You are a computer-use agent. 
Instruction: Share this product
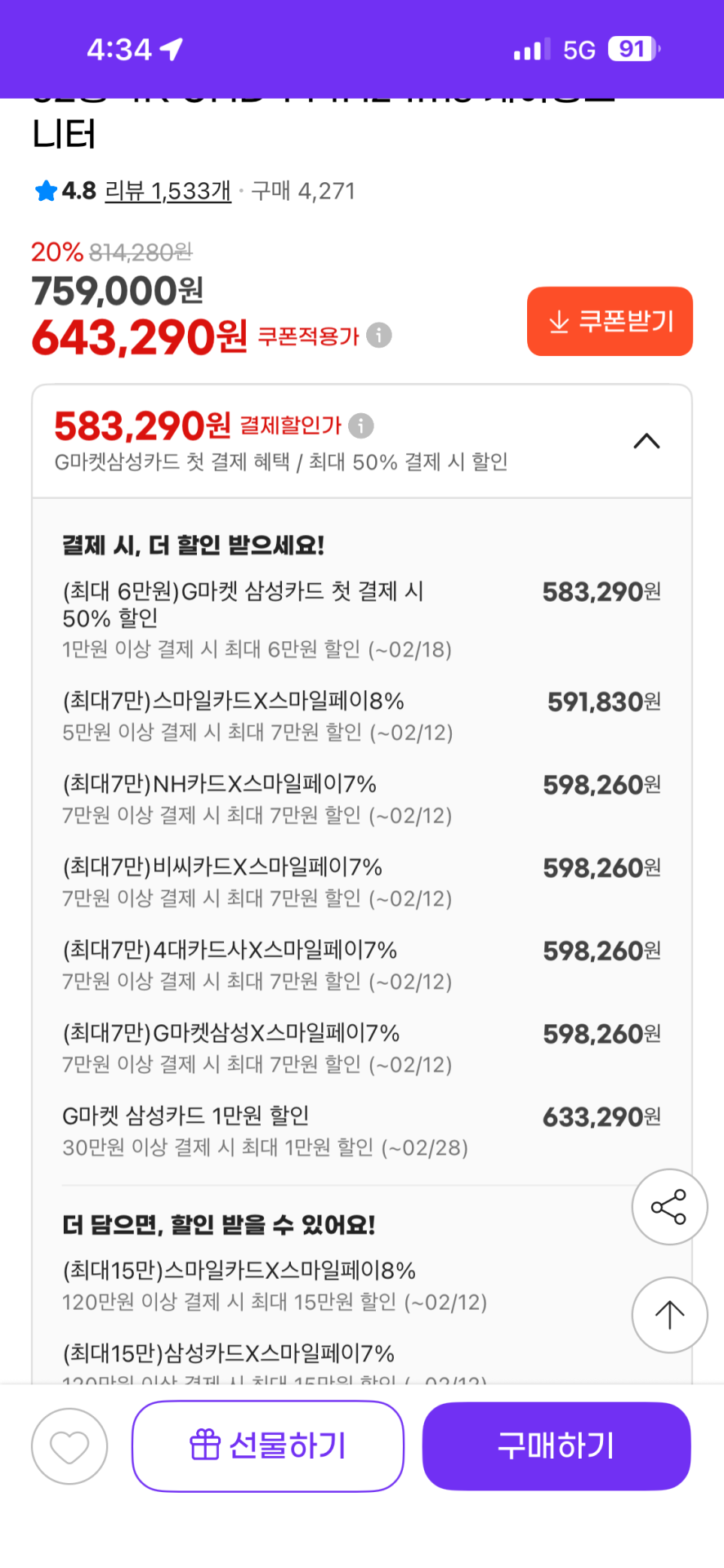coord(669,1207)
